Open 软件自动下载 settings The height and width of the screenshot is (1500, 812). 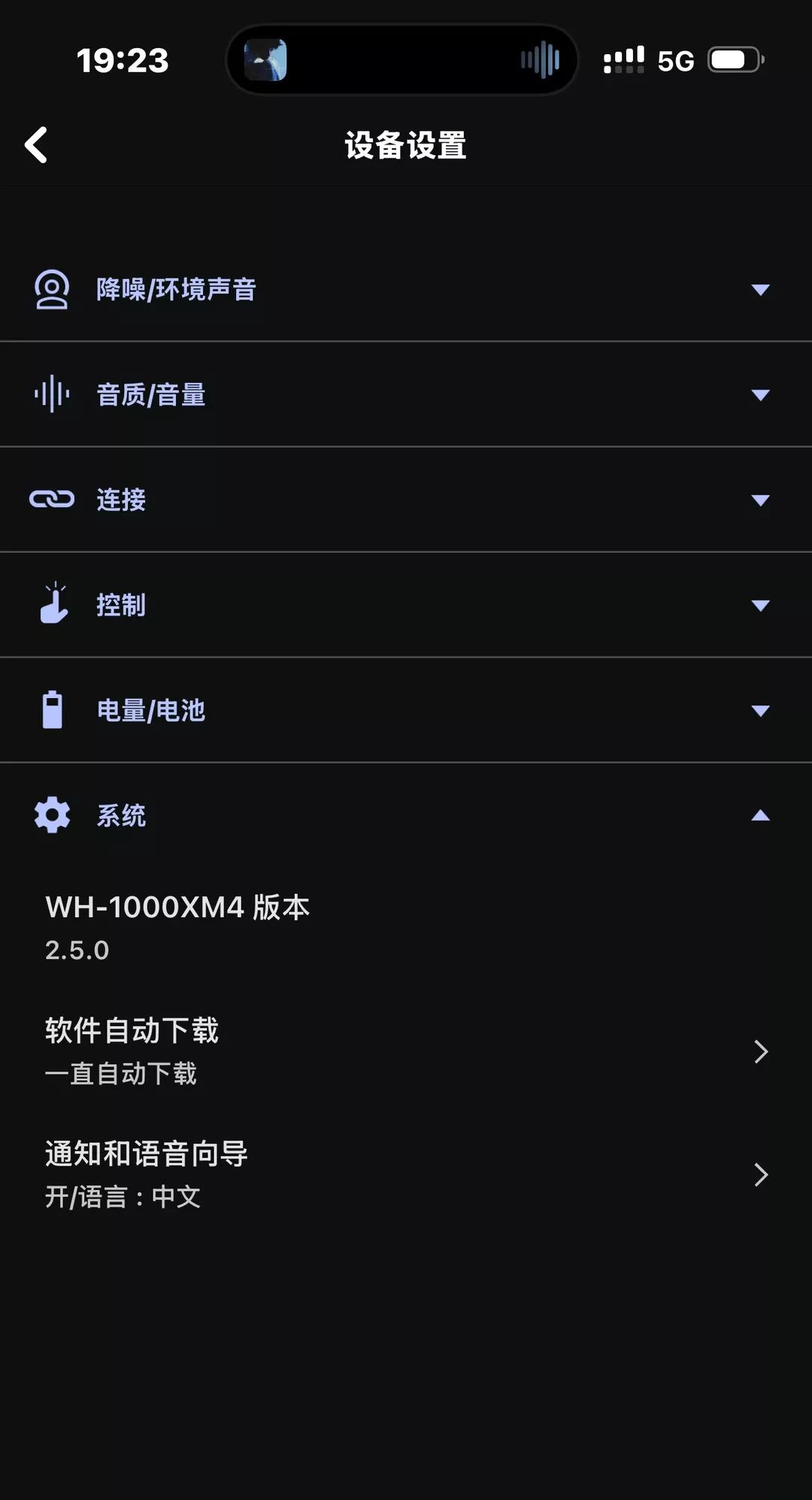[406, 1051]
